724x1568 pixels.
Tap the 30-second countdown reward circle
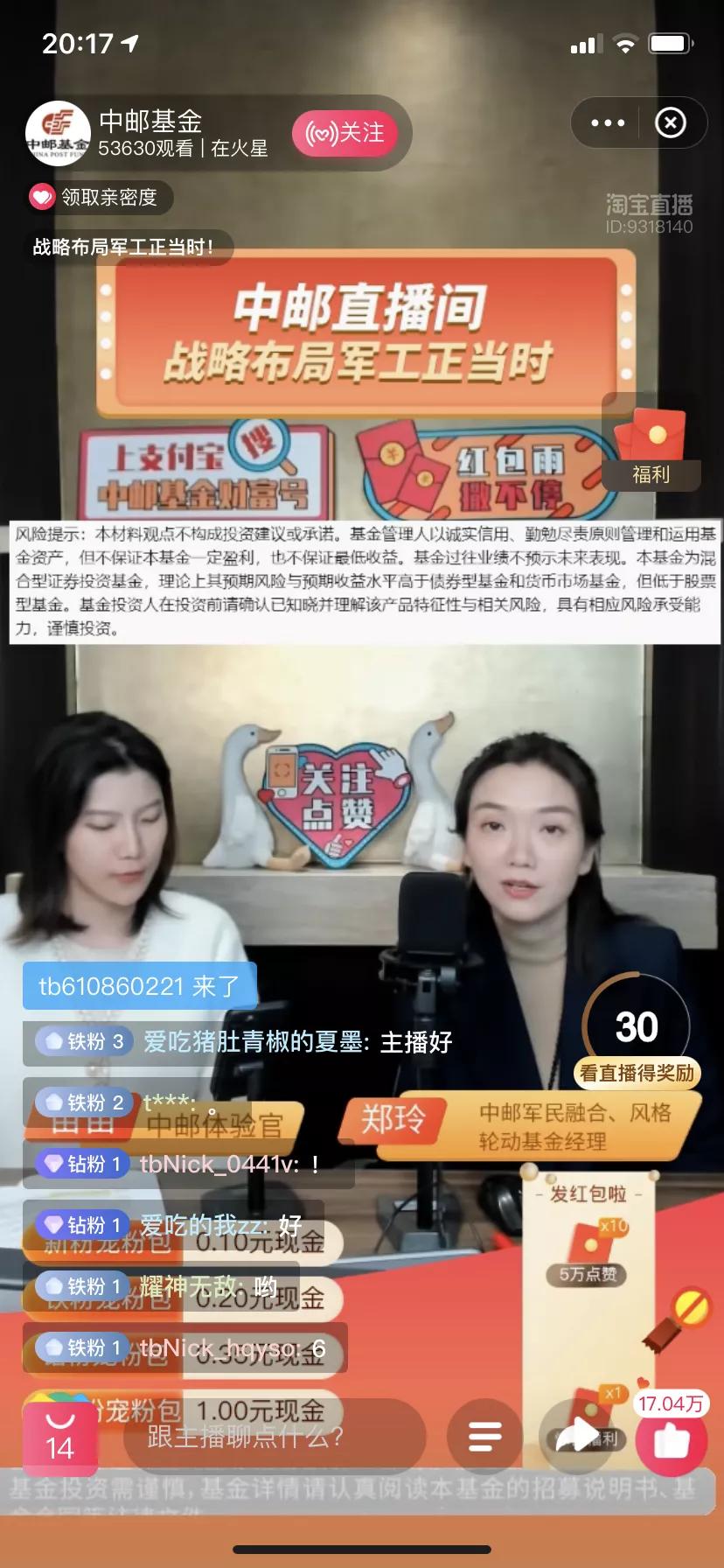(637, 1026)
